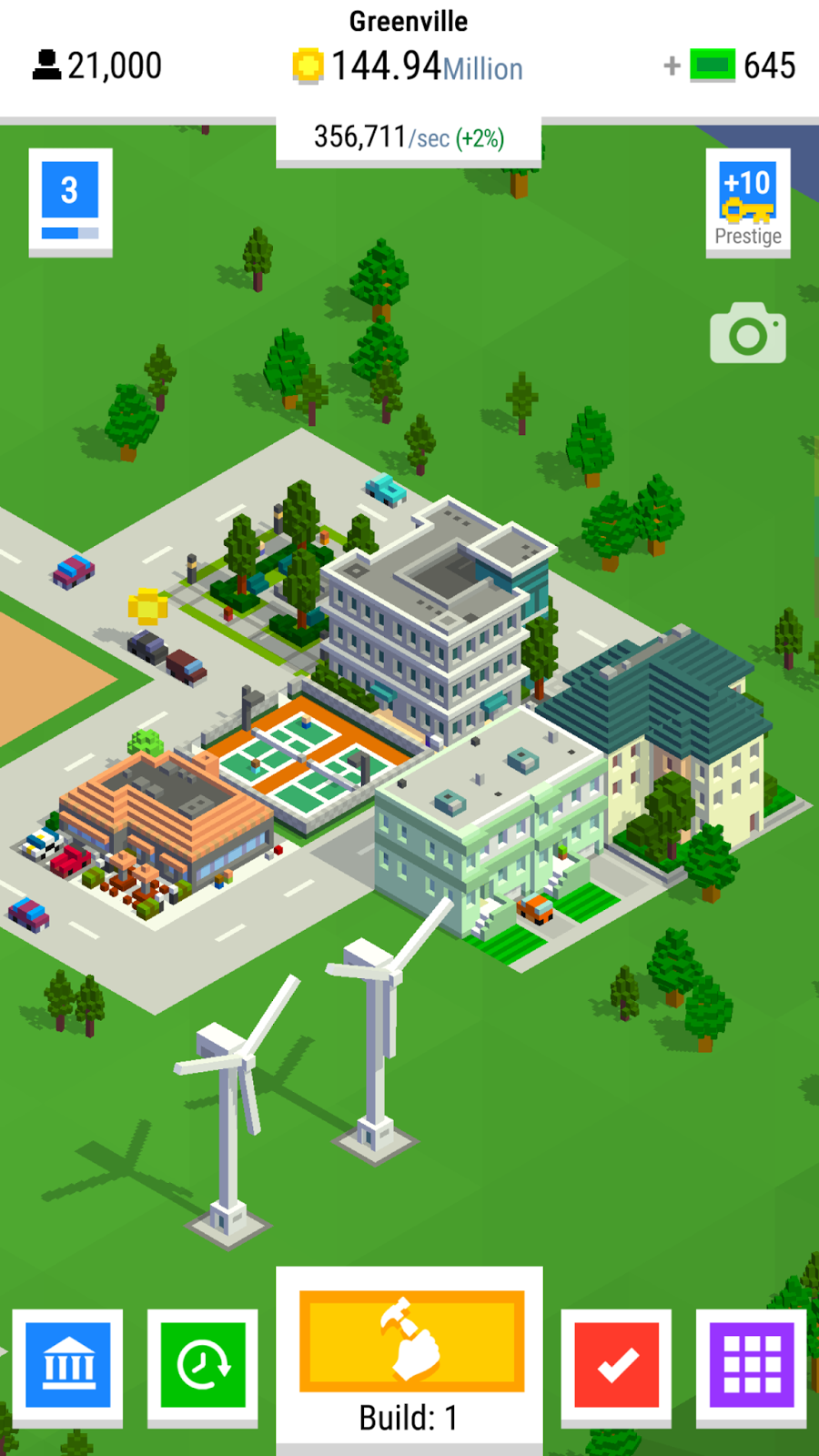Open the level 3 progress badge
The width and height of the screenshot is (819, 1456).
[70, 202]
